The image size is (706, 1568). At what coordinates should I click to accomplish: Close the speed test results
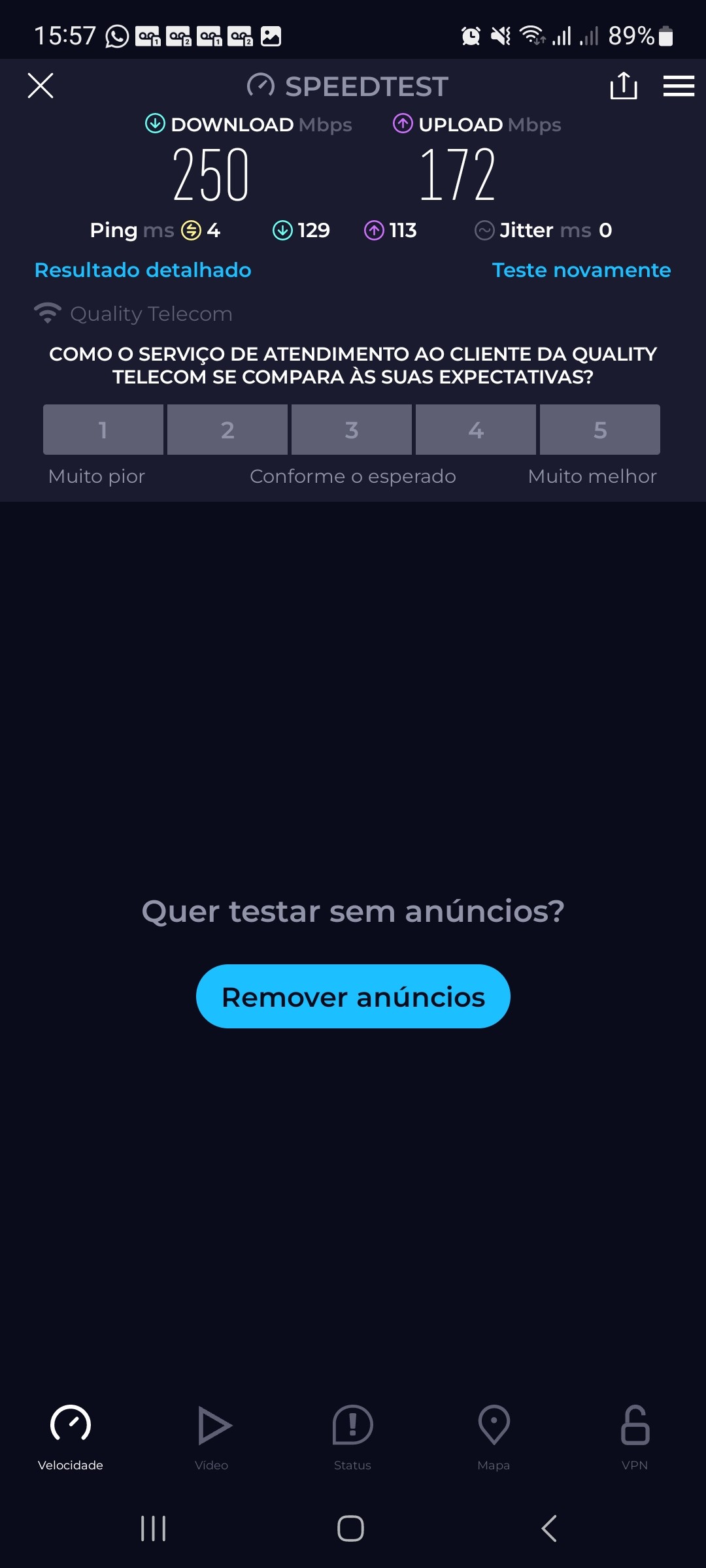pos(41,86)
